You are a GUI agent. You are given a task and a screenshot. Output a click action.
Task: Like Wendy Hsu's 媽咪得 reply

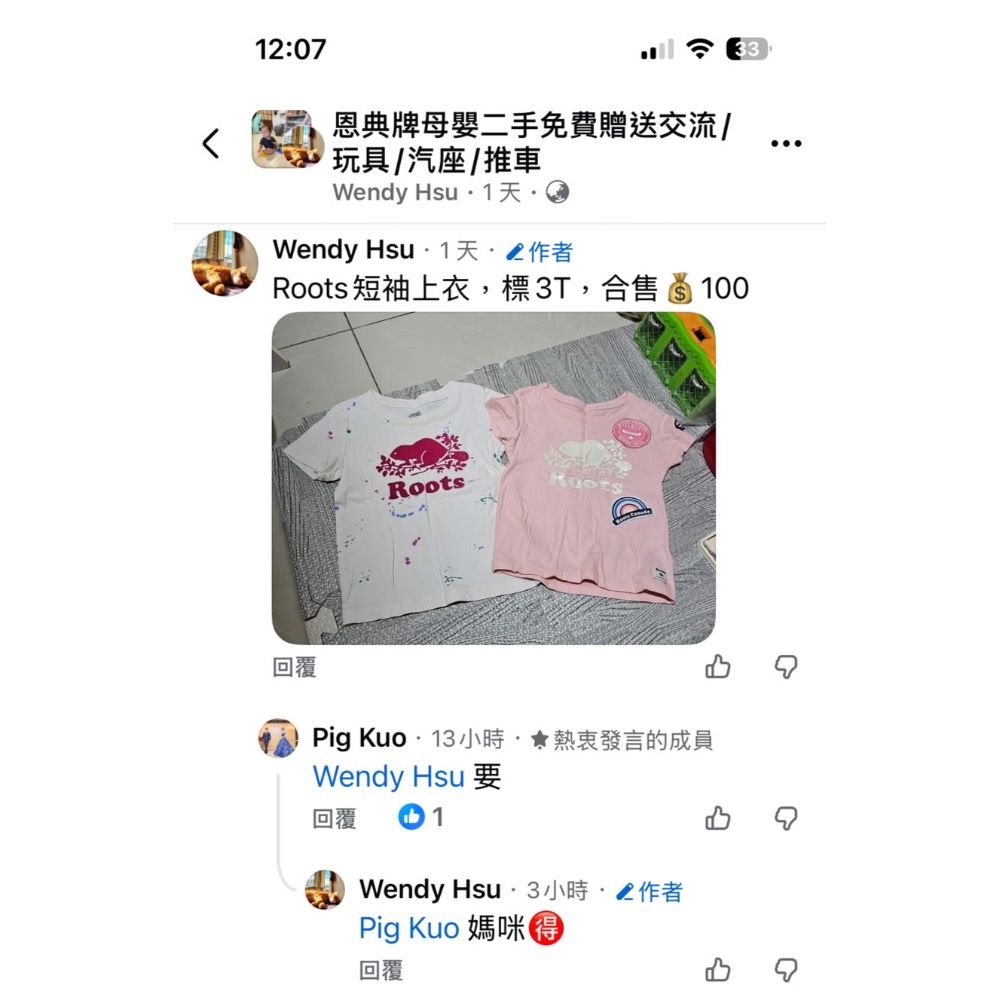(718, 969)
